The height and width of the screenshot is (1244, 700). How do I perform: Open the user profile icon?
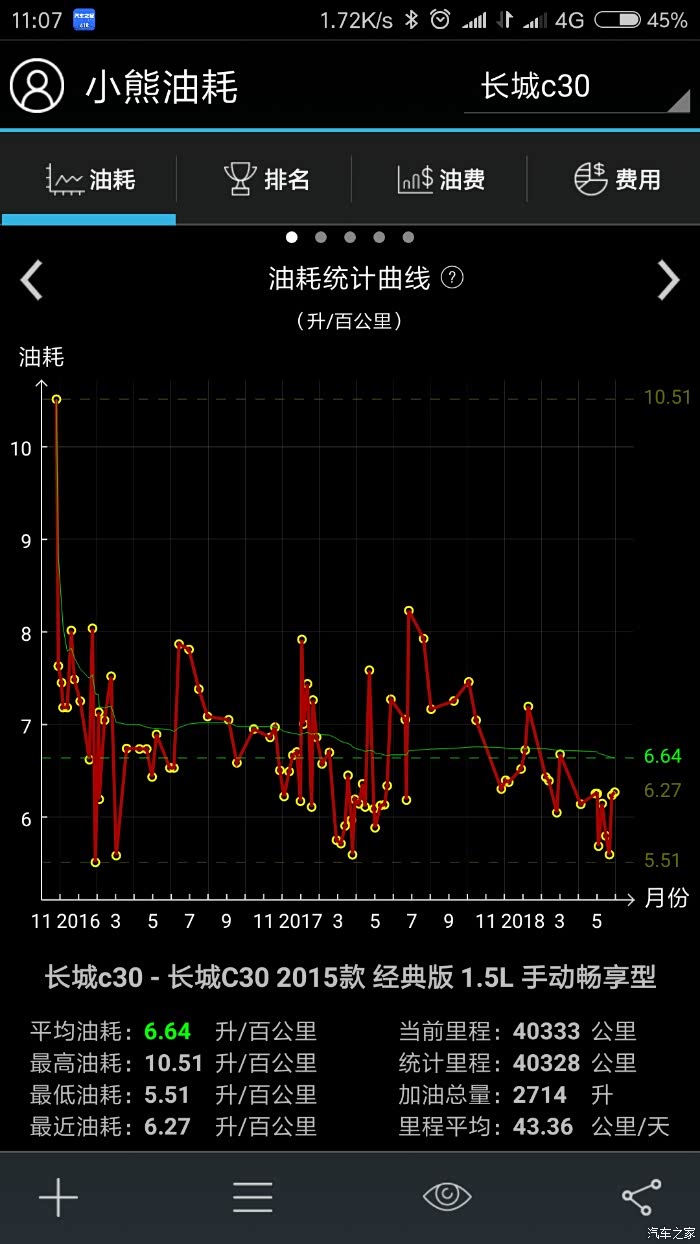coord(37,86)
